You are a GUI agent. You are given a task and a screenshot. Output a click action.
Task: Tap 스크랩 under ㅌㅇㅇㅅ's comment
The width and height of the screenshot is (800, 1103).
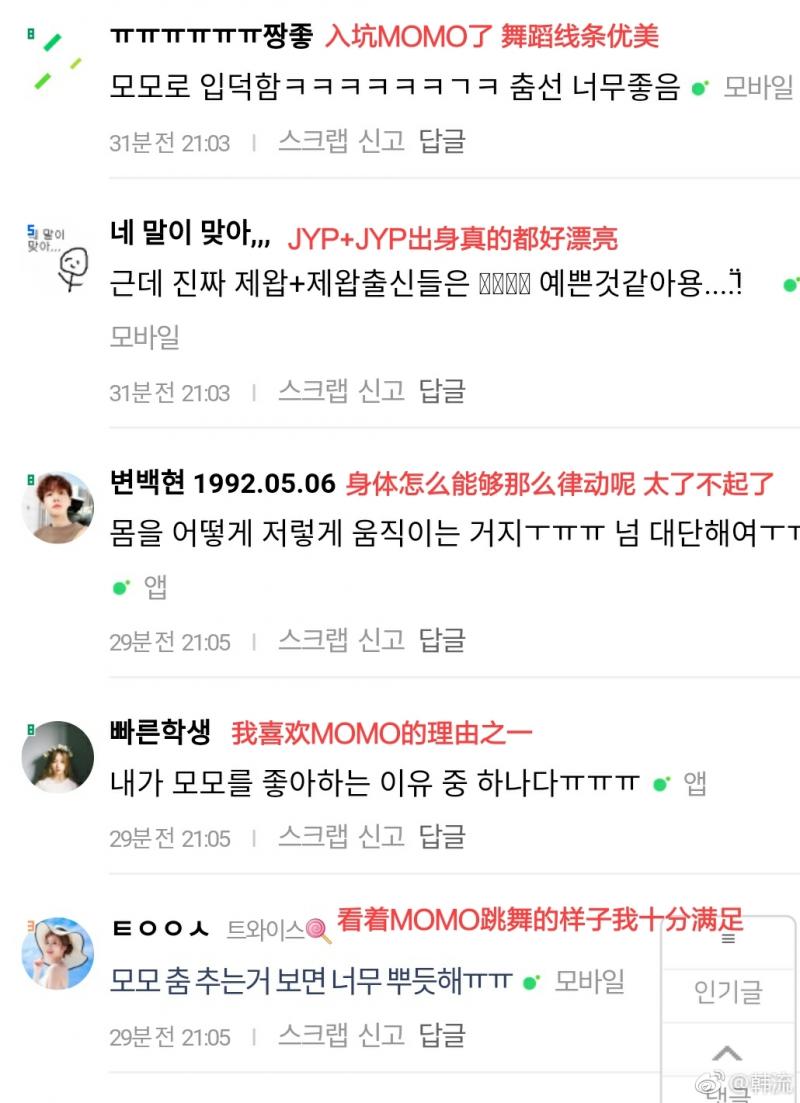point(312,1034)
